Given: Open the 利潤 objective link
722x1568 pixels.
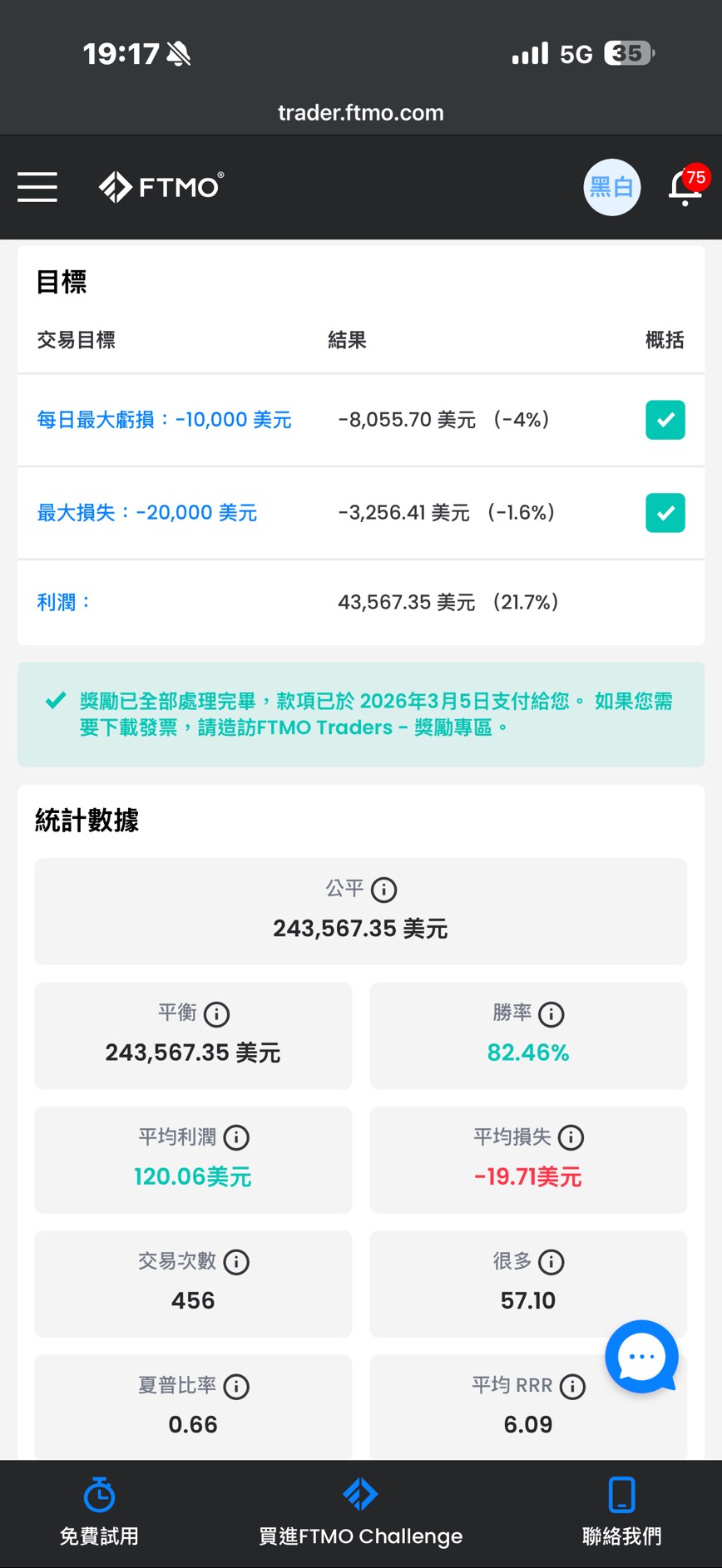Looking at the screenshot, I should 62,602.
